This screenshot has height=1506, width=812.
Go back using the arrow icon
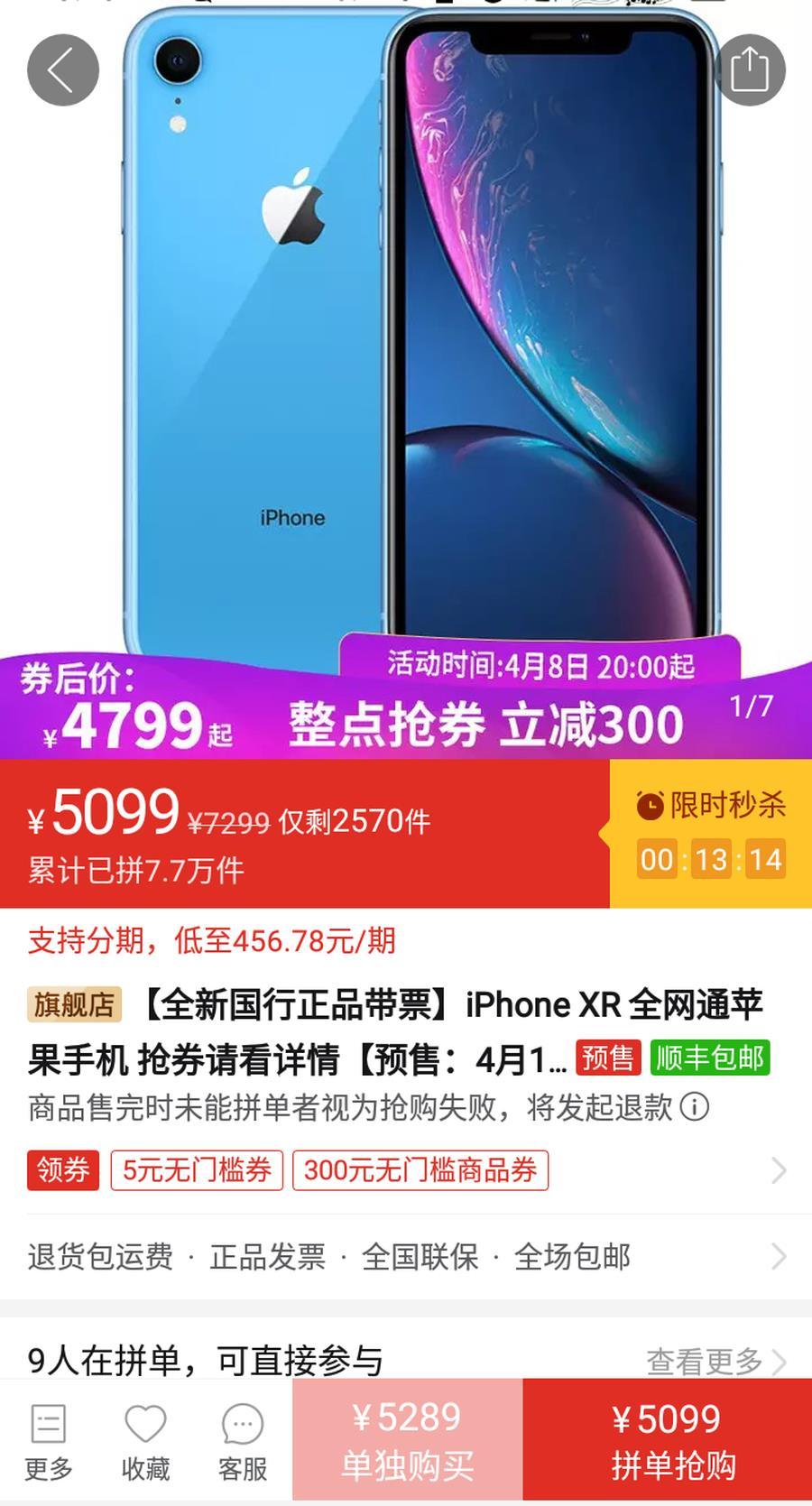[x=62, y=70]
